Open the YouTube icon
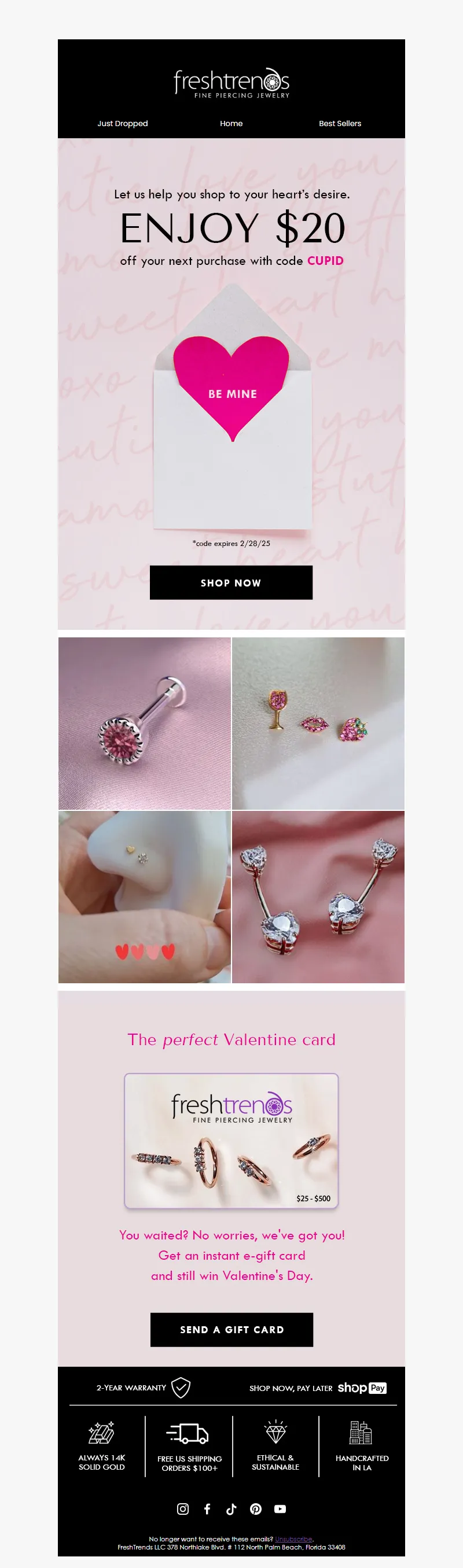The image size is (463, 1568). tap(280, 1509)
